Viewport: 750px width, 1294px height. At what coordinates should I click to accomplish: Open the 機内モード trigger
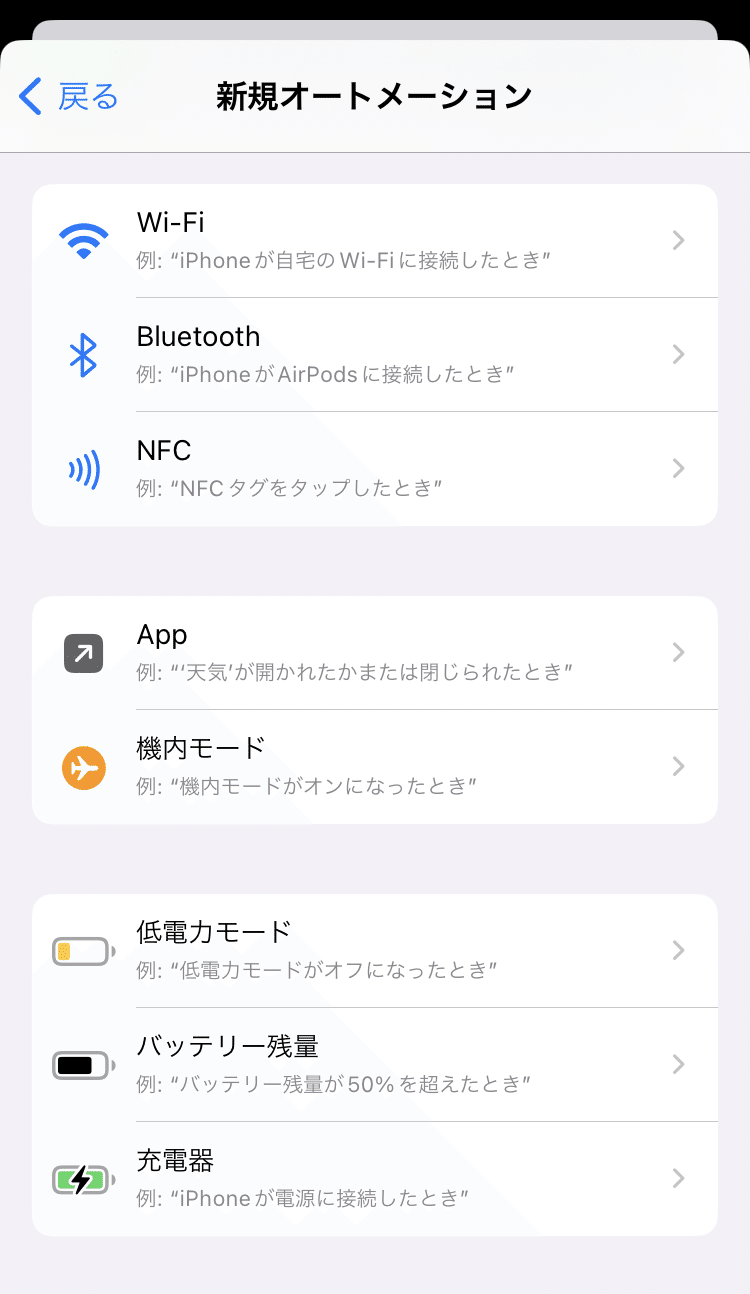click(375, 767)
